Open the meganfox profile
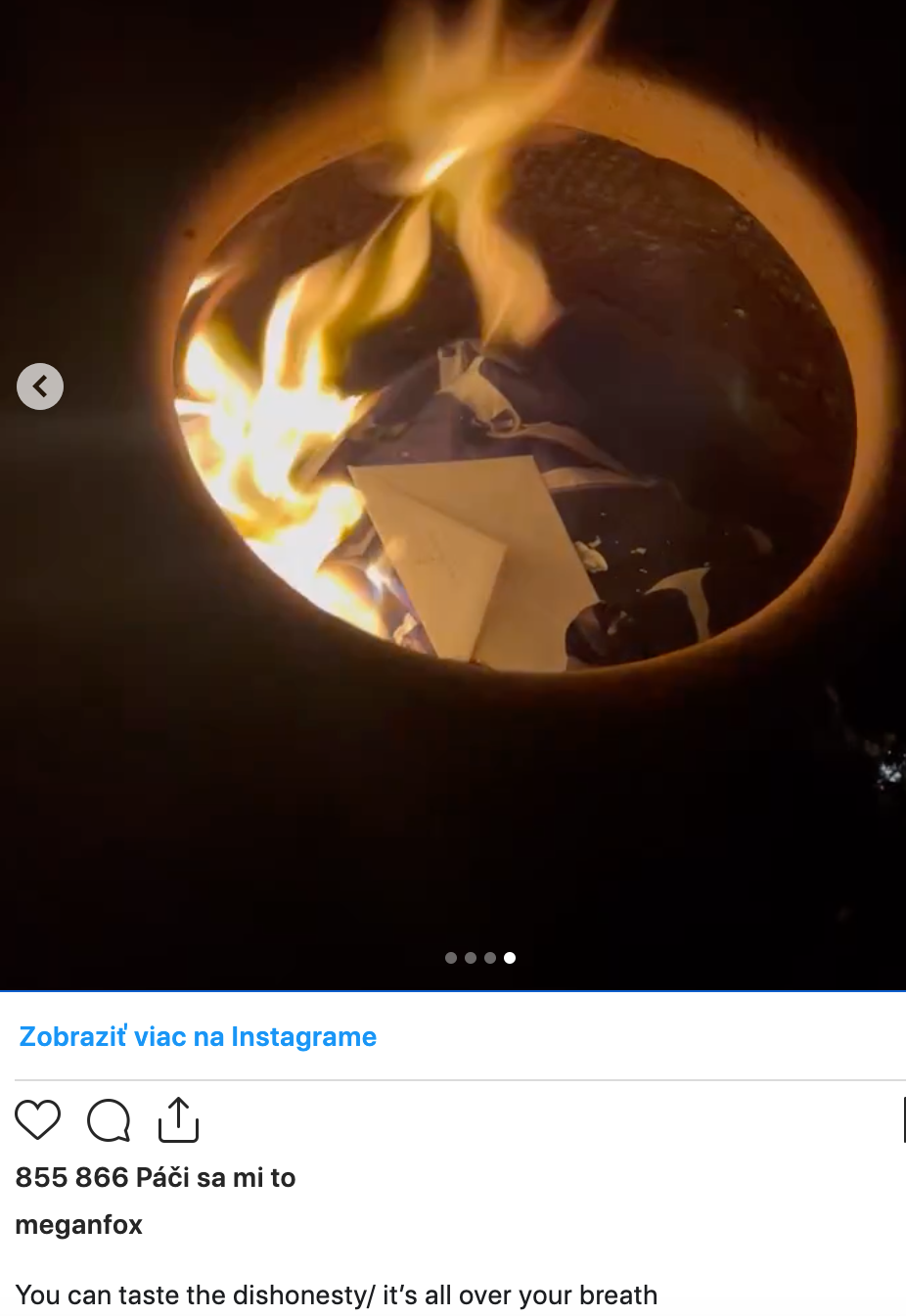This screenshot has width=906, height=1316. 79,1224
